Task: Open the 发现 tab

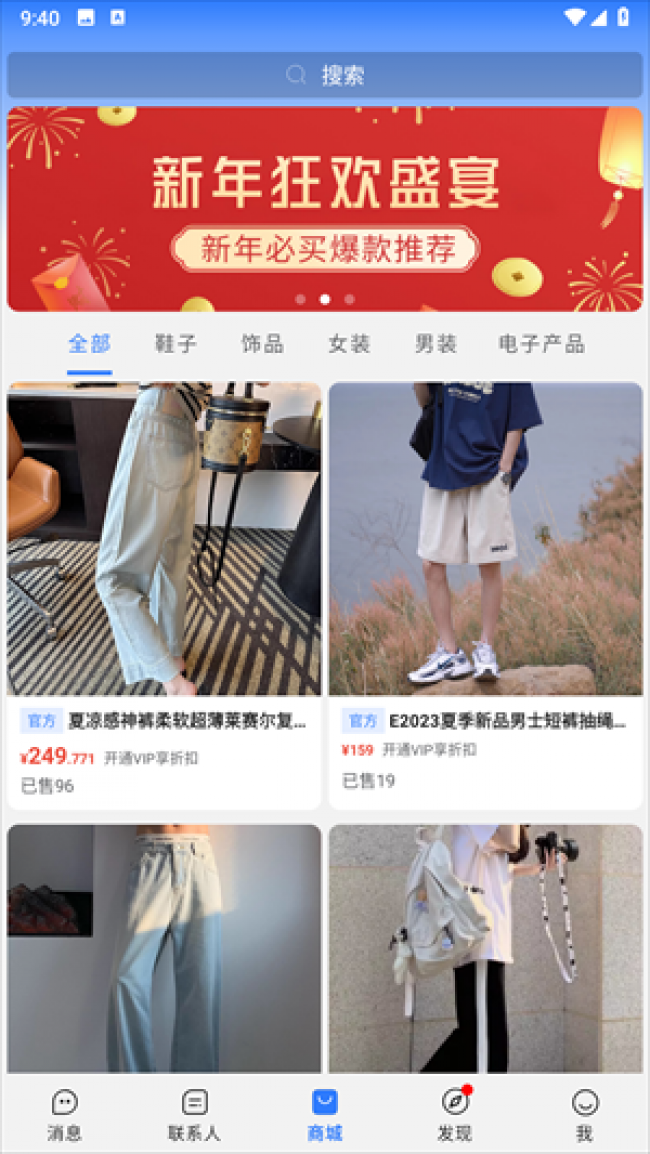Action: coord(455,1114)
